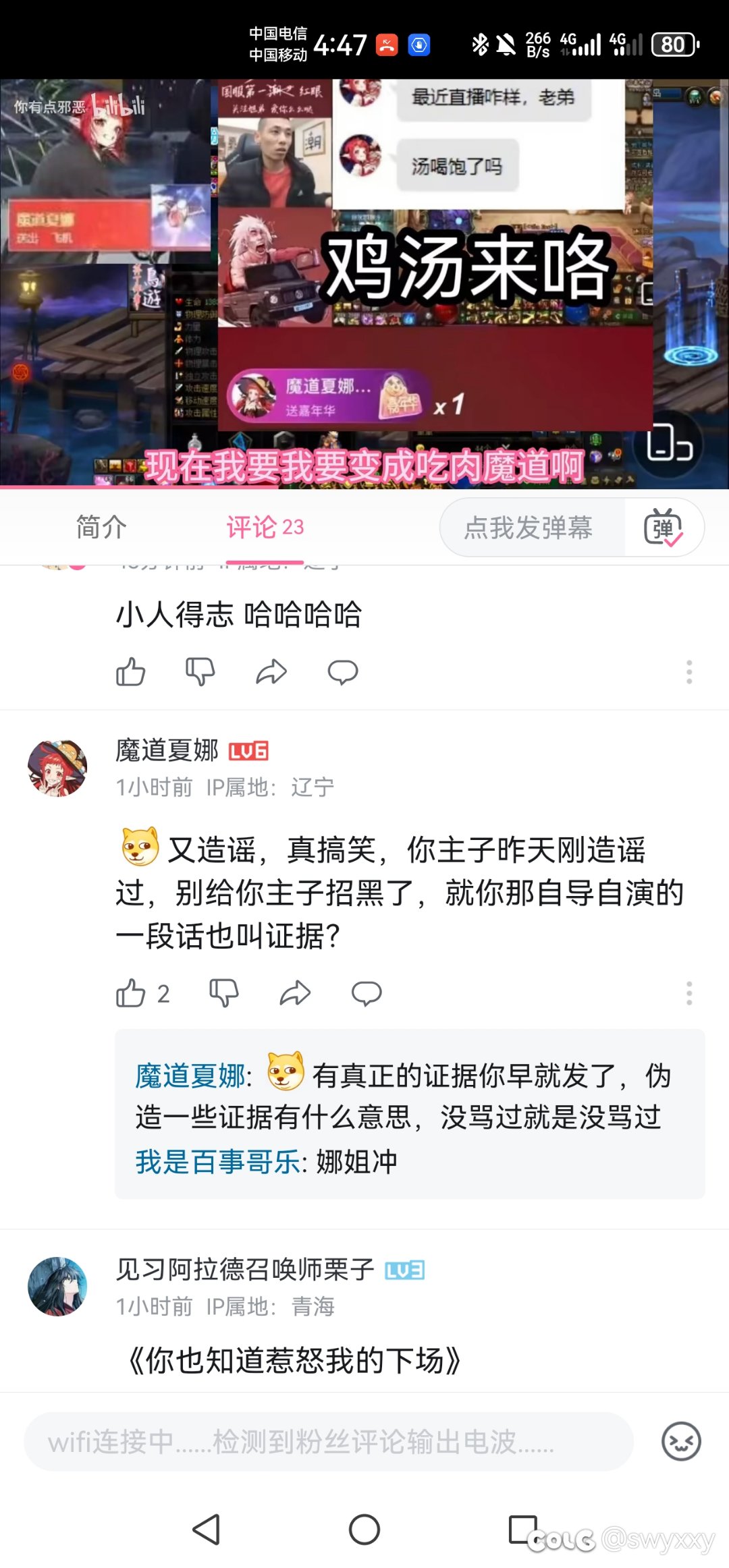Open 魔道夏娜's profile avatar

pyautogui.click(x=57, y=768)
